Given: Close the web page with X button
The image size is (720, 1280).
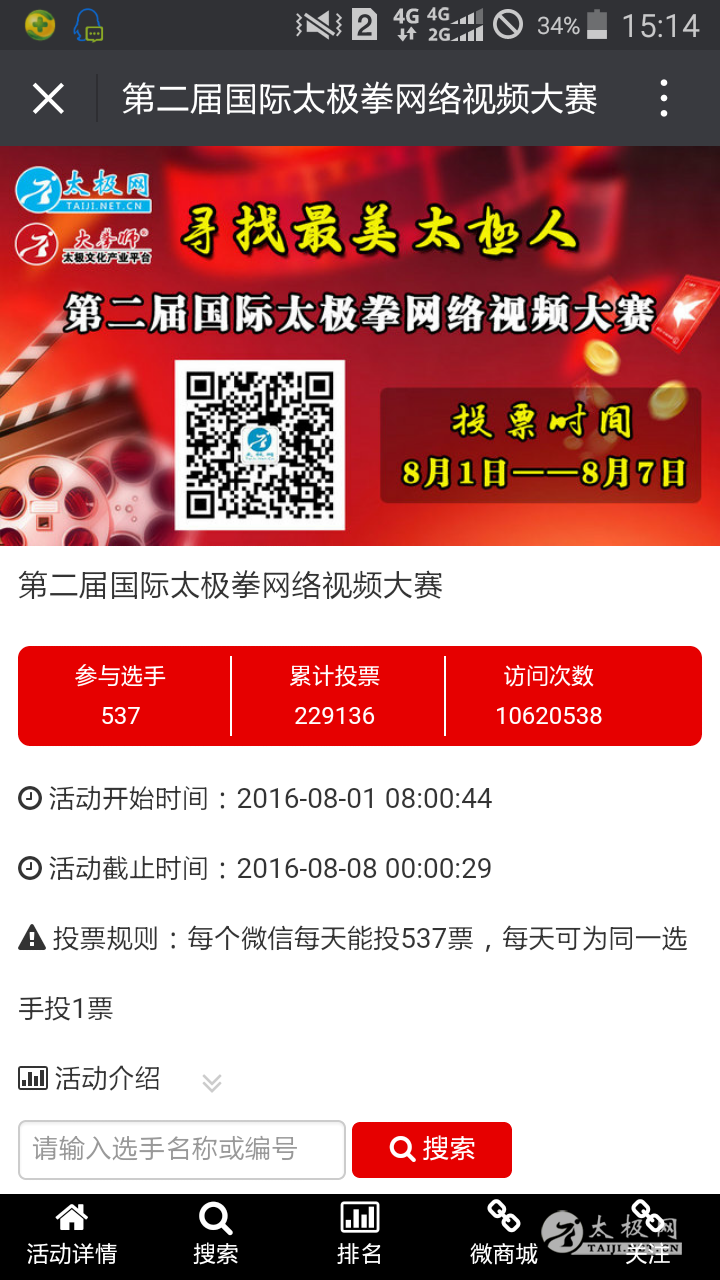Looking at the screenshot, I should pyautogui.click(x=48, y=99).
